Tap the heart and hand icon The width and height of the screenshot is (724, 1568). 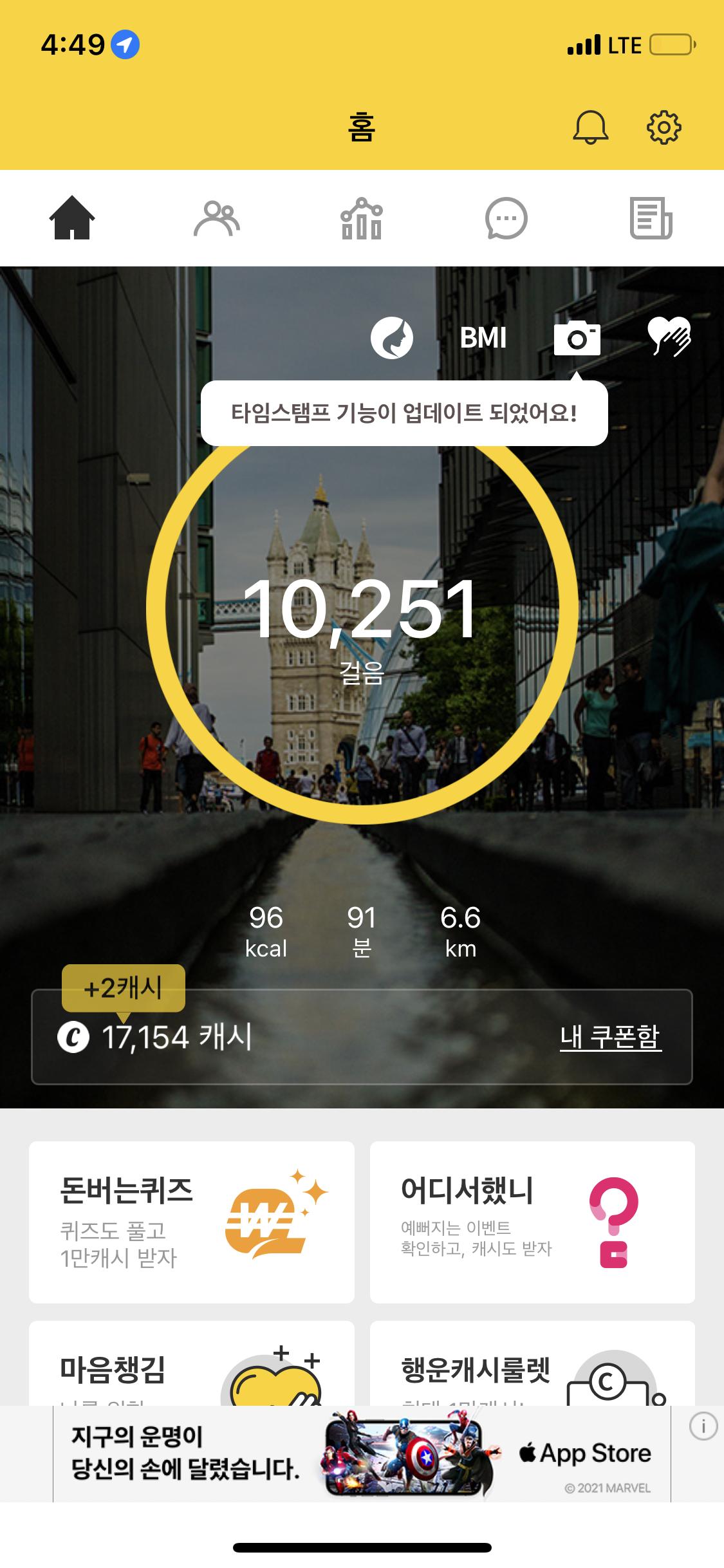669,337
